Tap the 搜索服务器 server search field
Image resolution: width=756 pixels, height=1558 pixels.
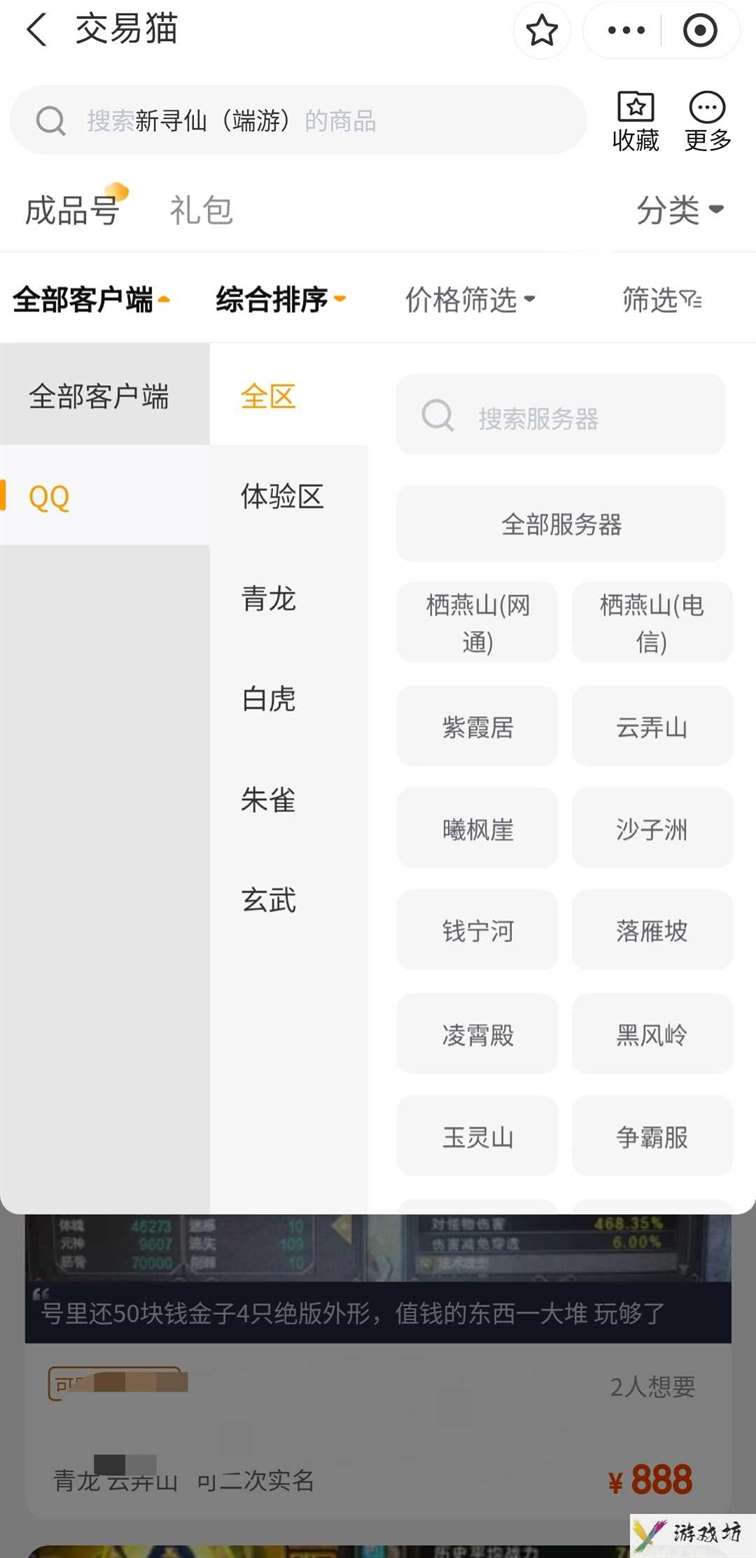click(561, 415)
